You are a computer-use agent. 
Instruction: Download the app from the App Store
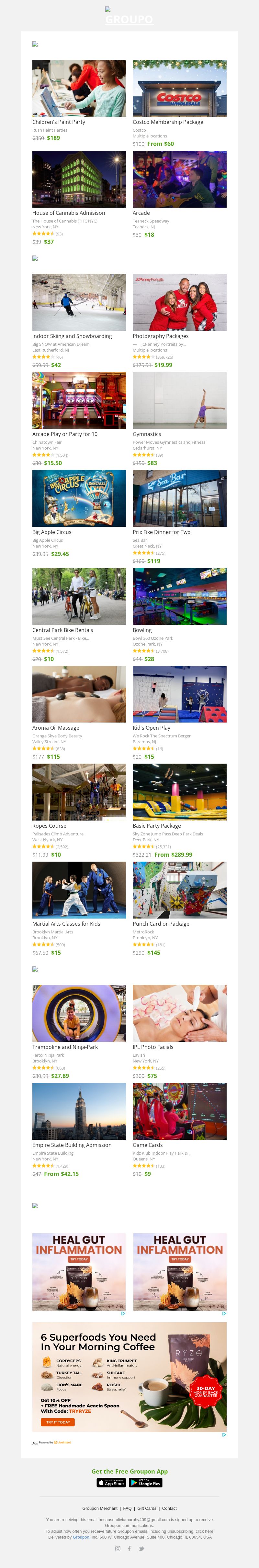tap(111, 1483)
